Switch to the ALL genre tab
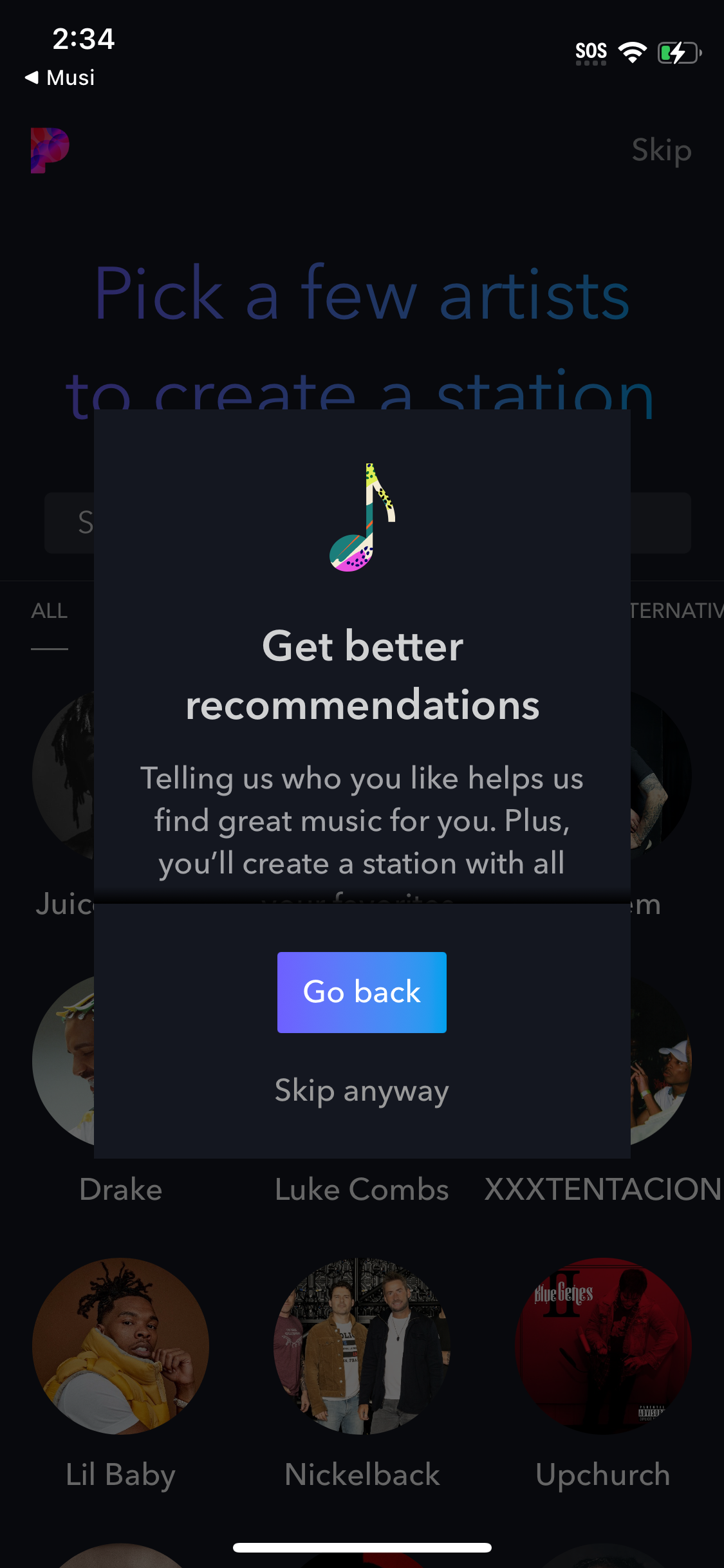Image resolution: width=724 pixels, height=1568 pixels. click(x=49, y=610)
